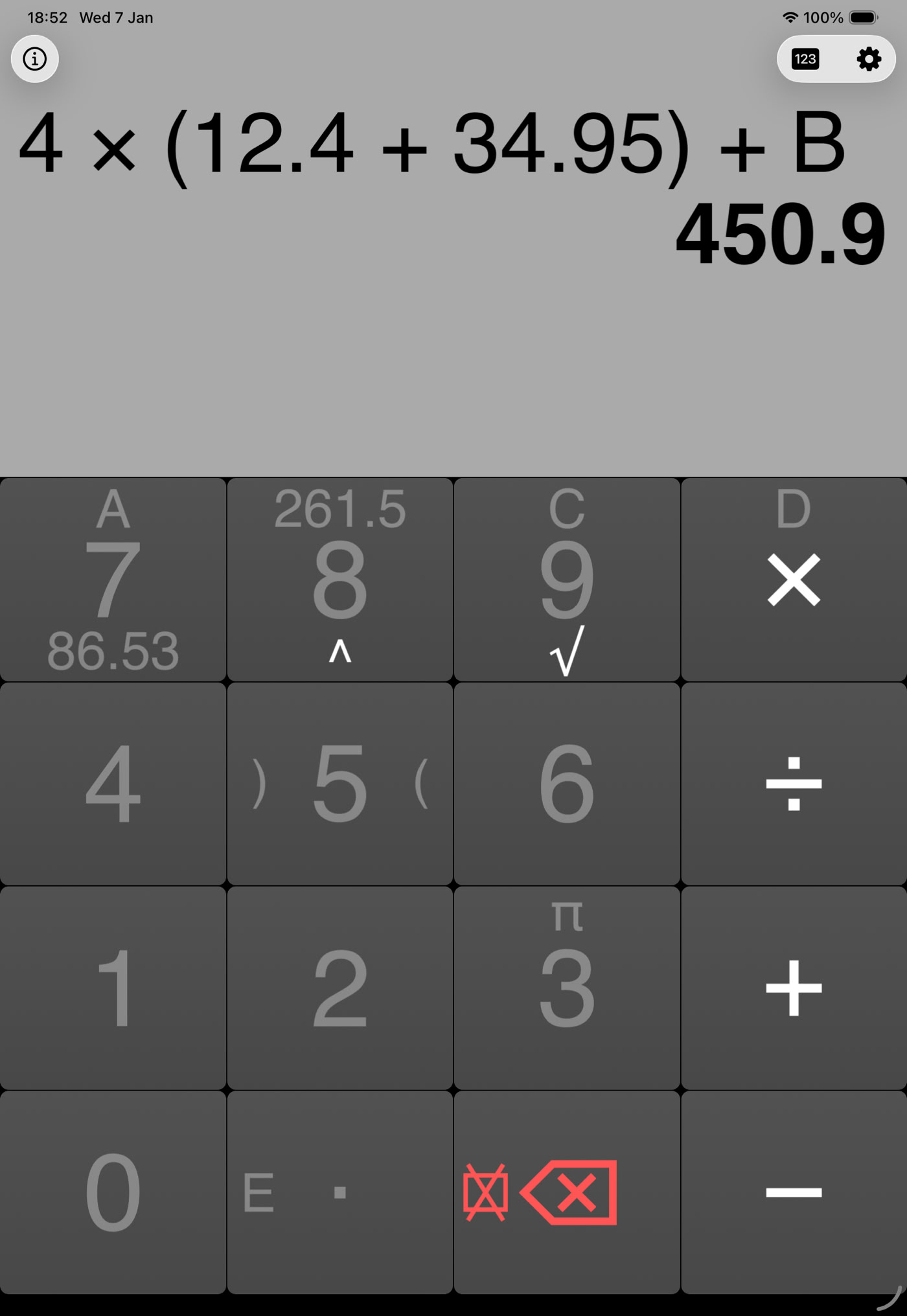Open the settings gear
907x1316 pixels.
tap(868, 59)
